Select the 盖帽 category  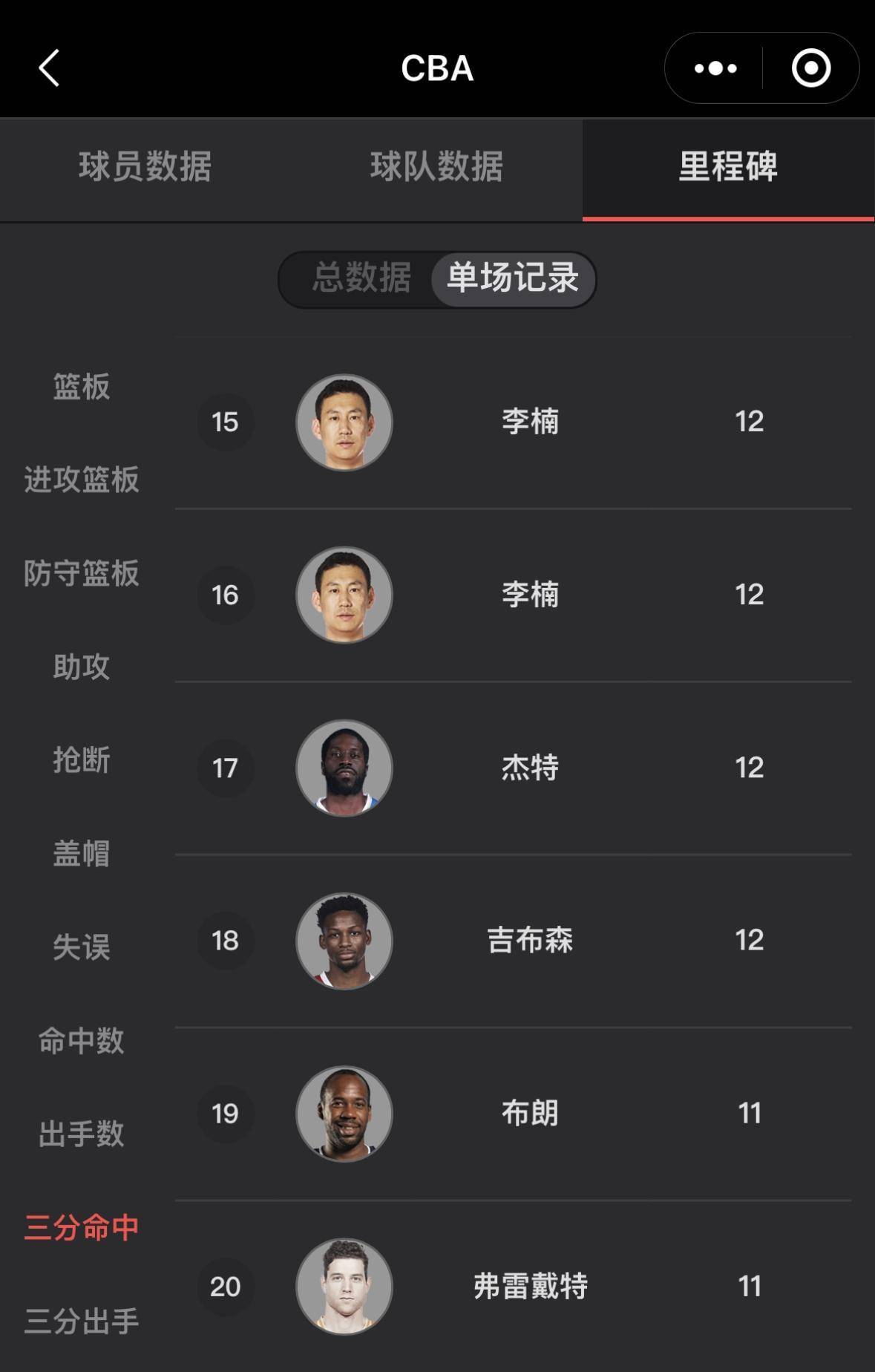pyautogui.click(x=82, y=854)
